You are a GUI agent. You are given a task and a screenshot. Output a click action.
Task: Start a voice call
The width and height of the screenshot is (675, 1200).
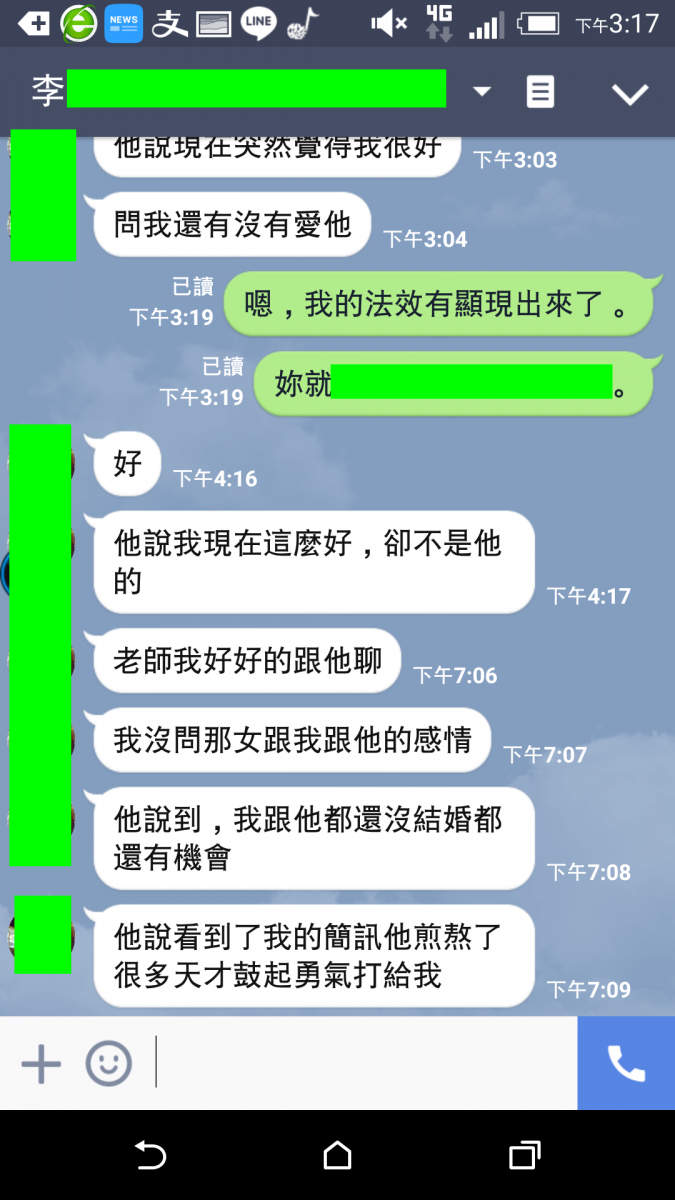click(626, 1064)
